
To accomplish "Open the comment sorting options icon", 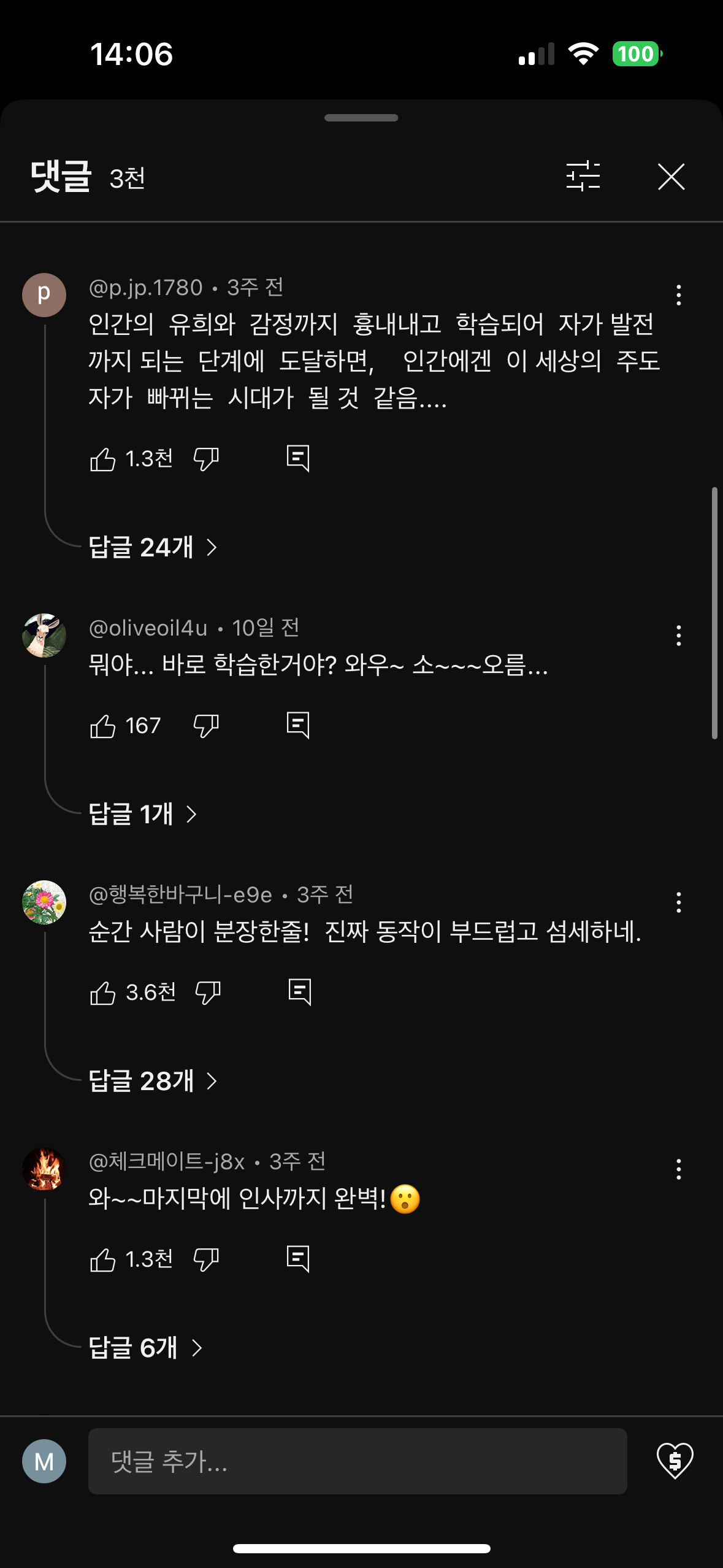I will click(x=583, y=177).
